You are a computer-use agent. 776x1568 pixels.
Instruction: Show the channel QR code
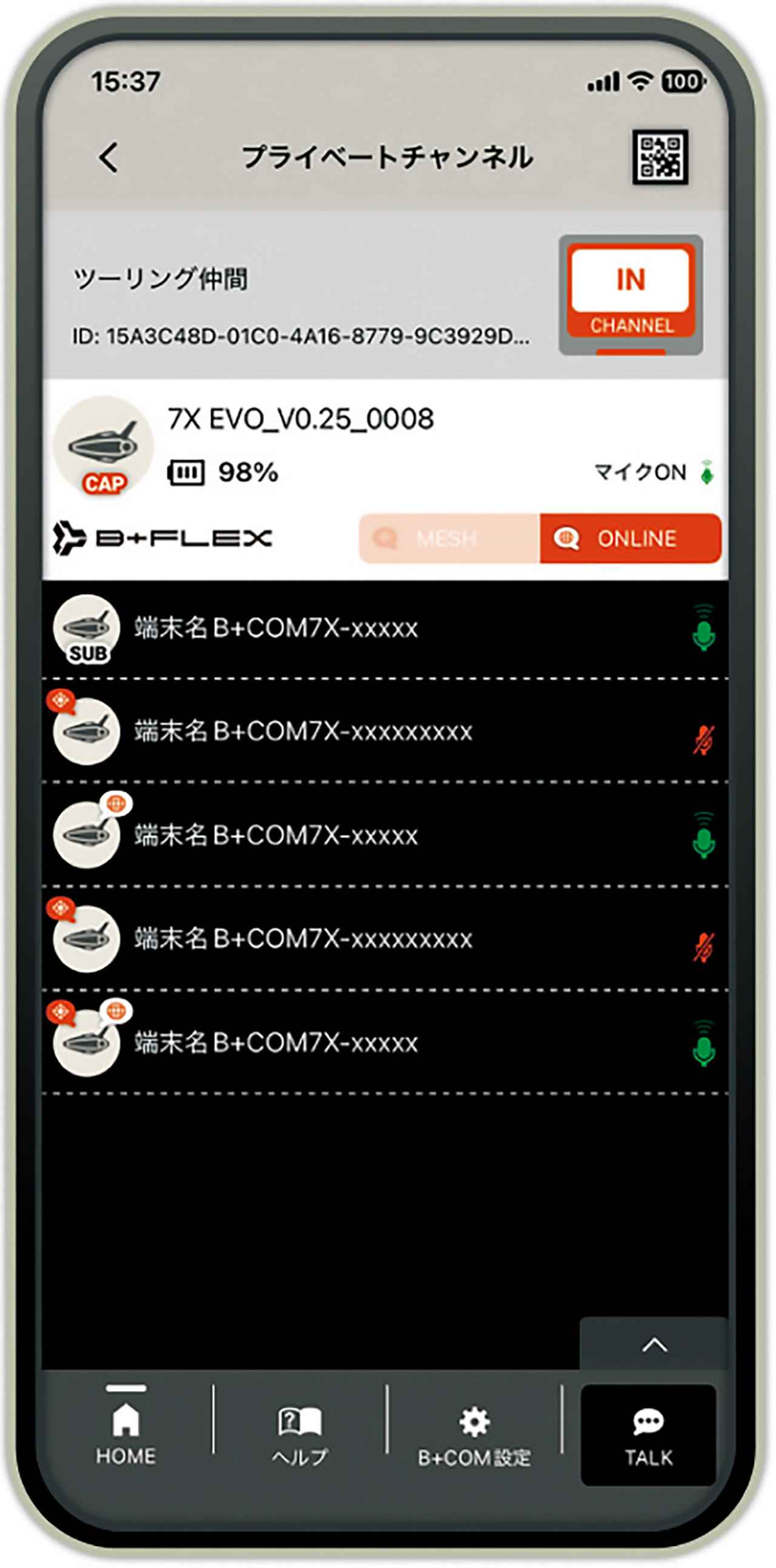pyautogui.click(x=660, y=156)
